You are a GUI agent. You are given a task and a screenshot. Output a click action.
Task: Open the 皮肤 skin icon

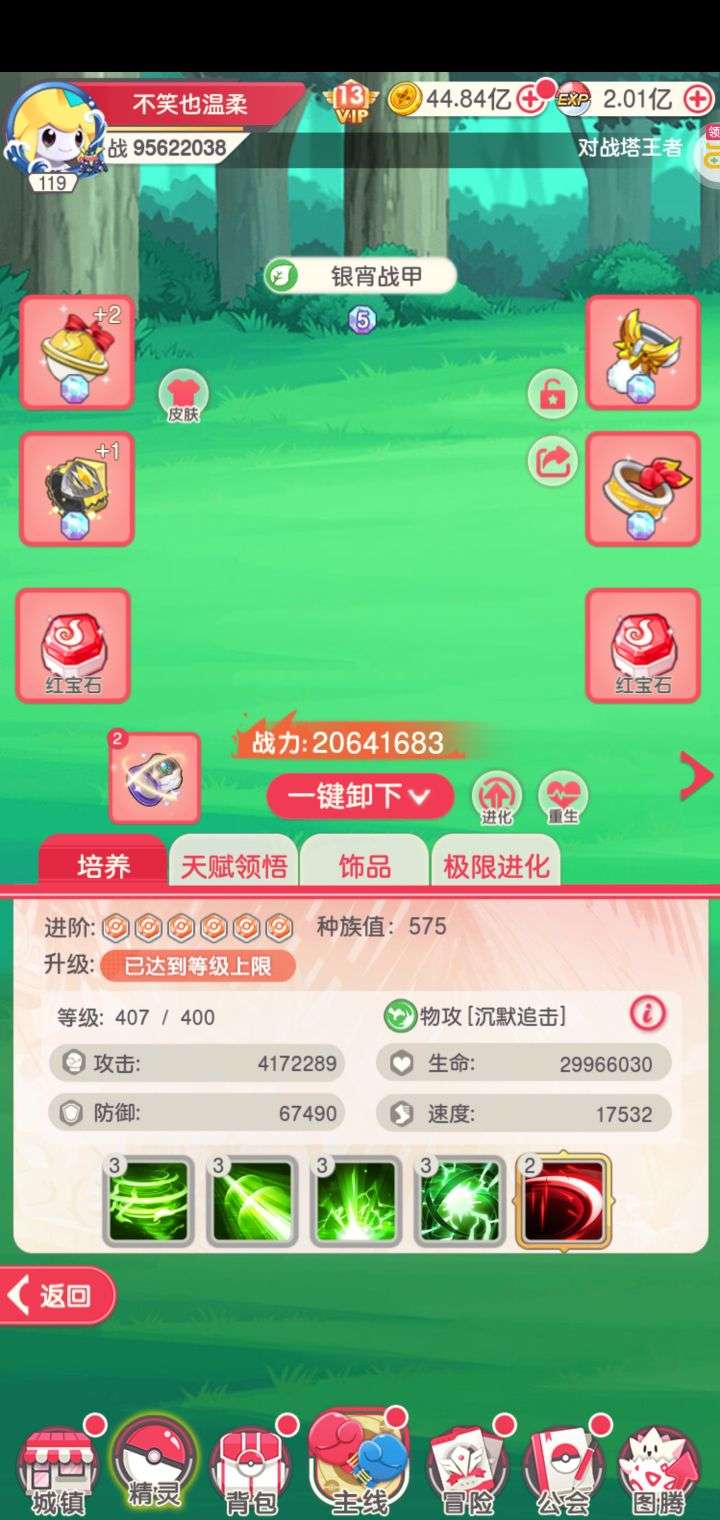(x=184, y=395)
